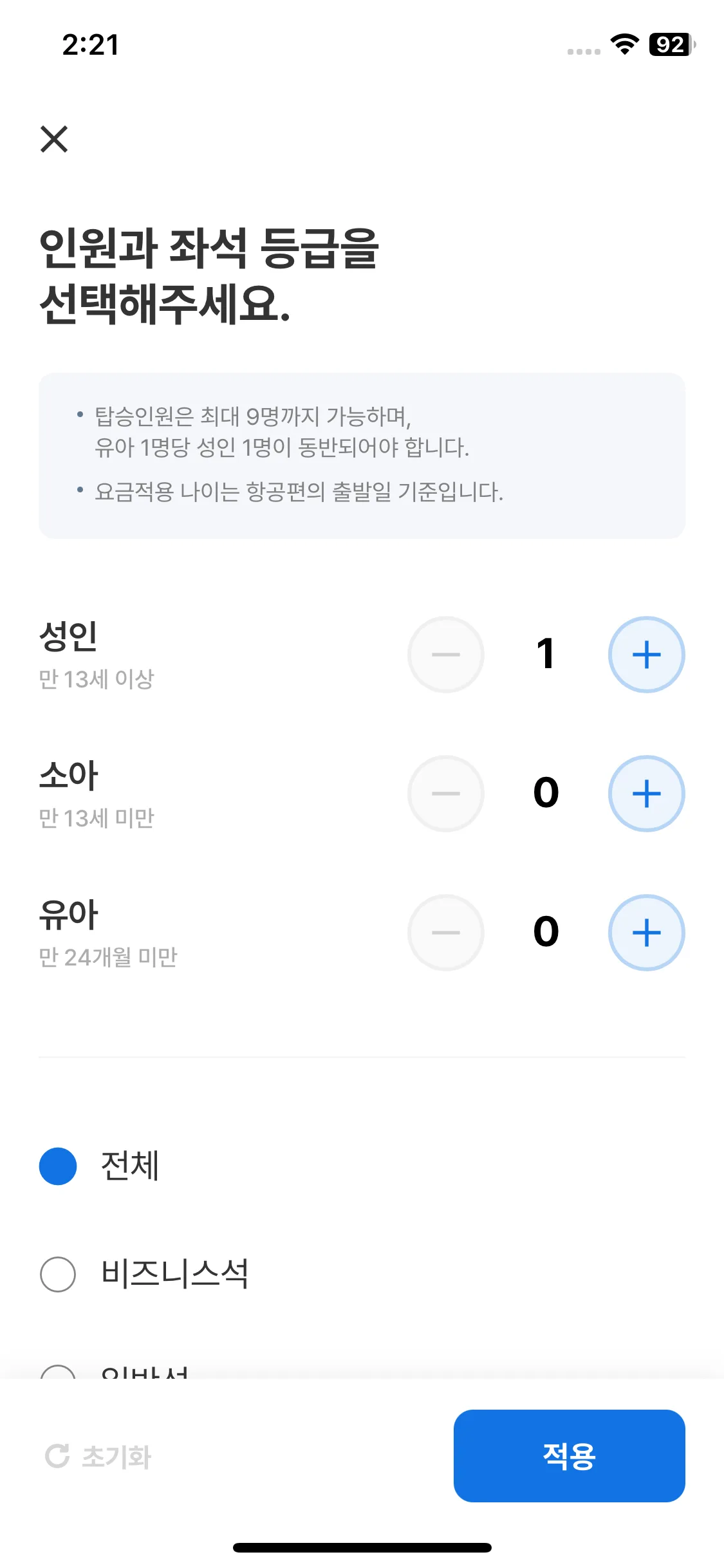Decrease the 유아 infant count
This screenshot has width=724, height=1568.
pos(445,932)
